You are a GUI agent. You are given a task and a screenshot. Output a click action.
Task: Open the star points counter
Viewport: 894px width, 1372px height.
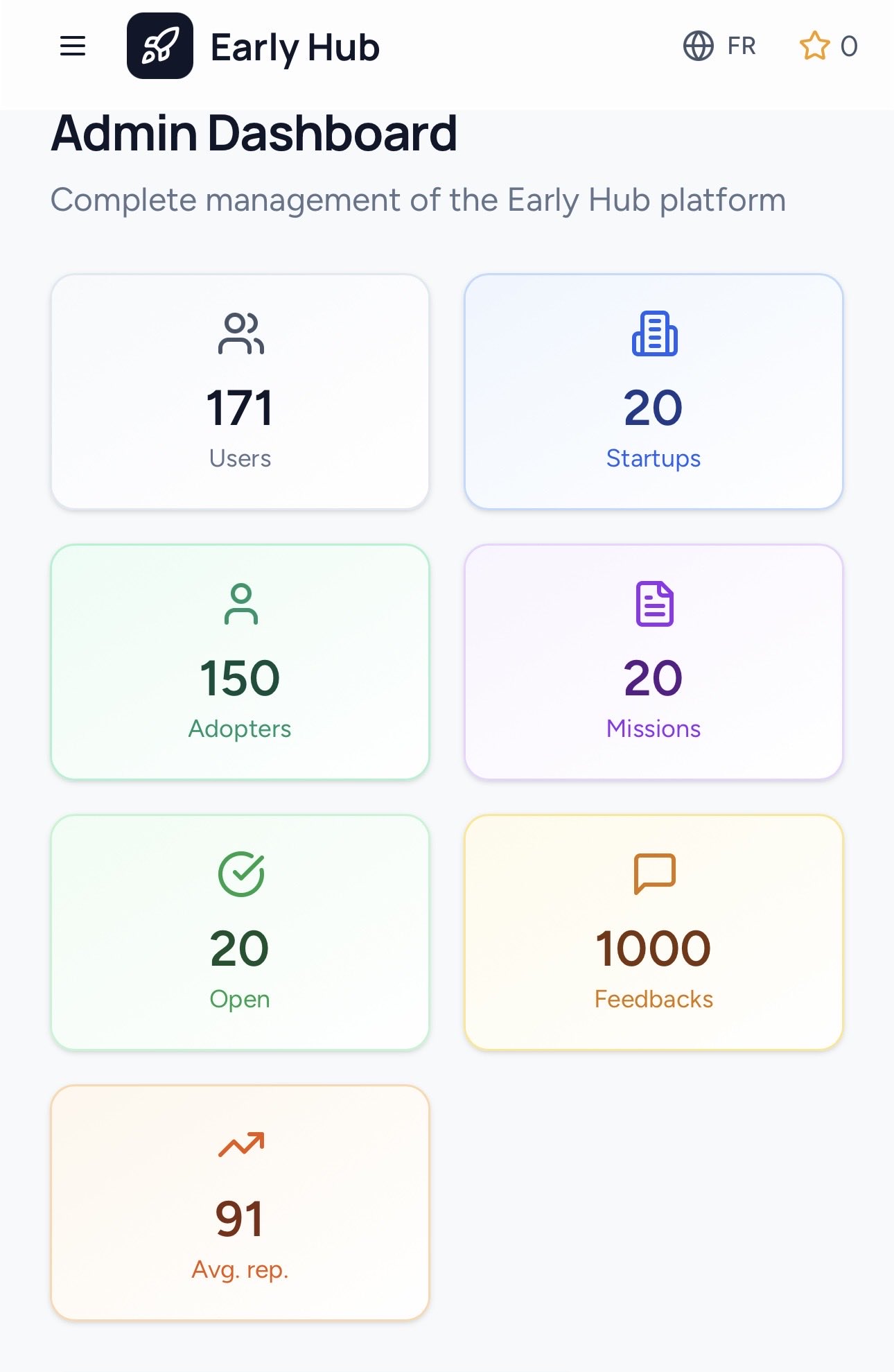[829, 46]
